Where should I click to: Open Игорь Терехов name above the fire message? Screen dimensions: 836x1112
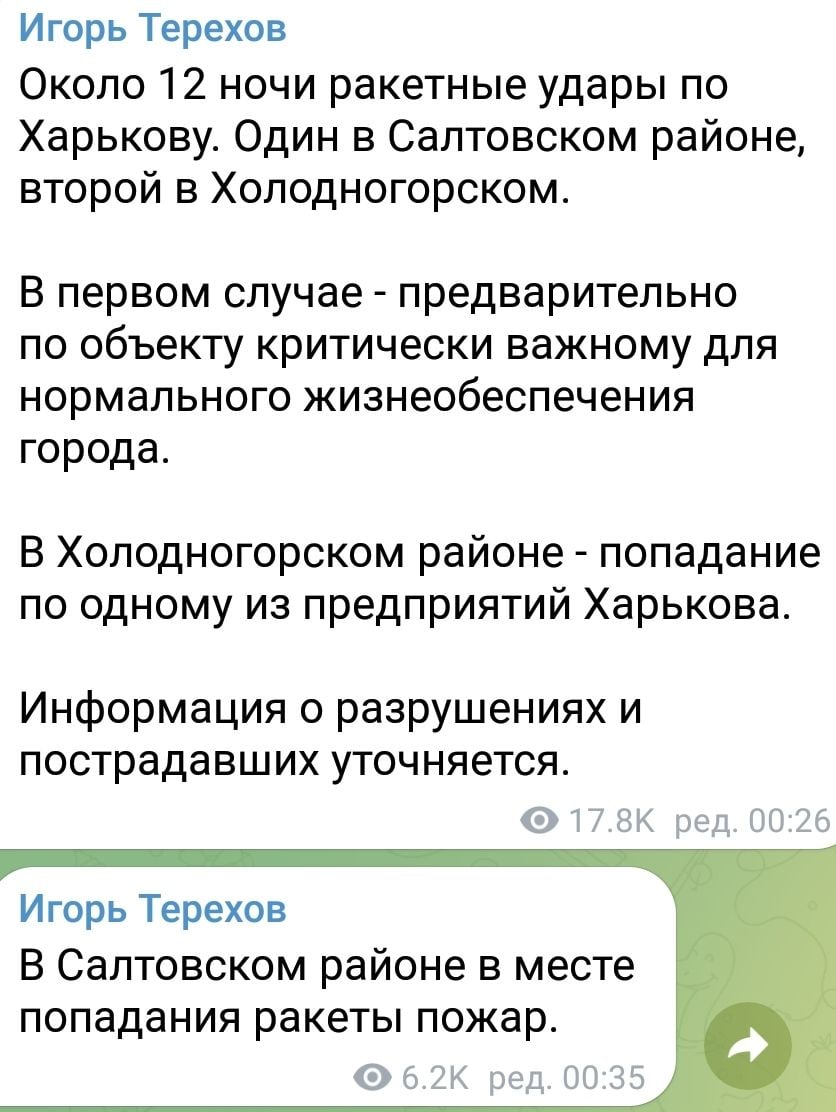tap(152, 909)
